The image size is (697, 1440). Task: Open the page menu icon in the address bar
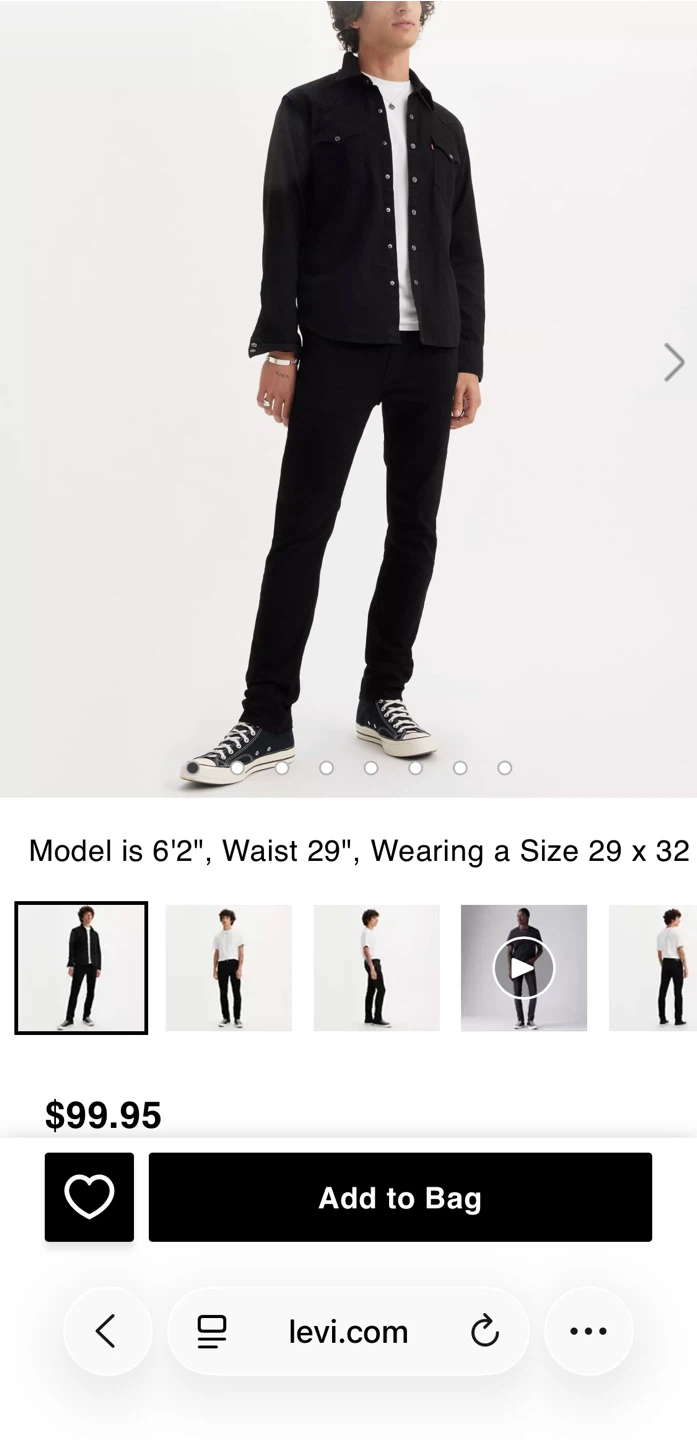pyautogui.click(x=211, y=1331)
